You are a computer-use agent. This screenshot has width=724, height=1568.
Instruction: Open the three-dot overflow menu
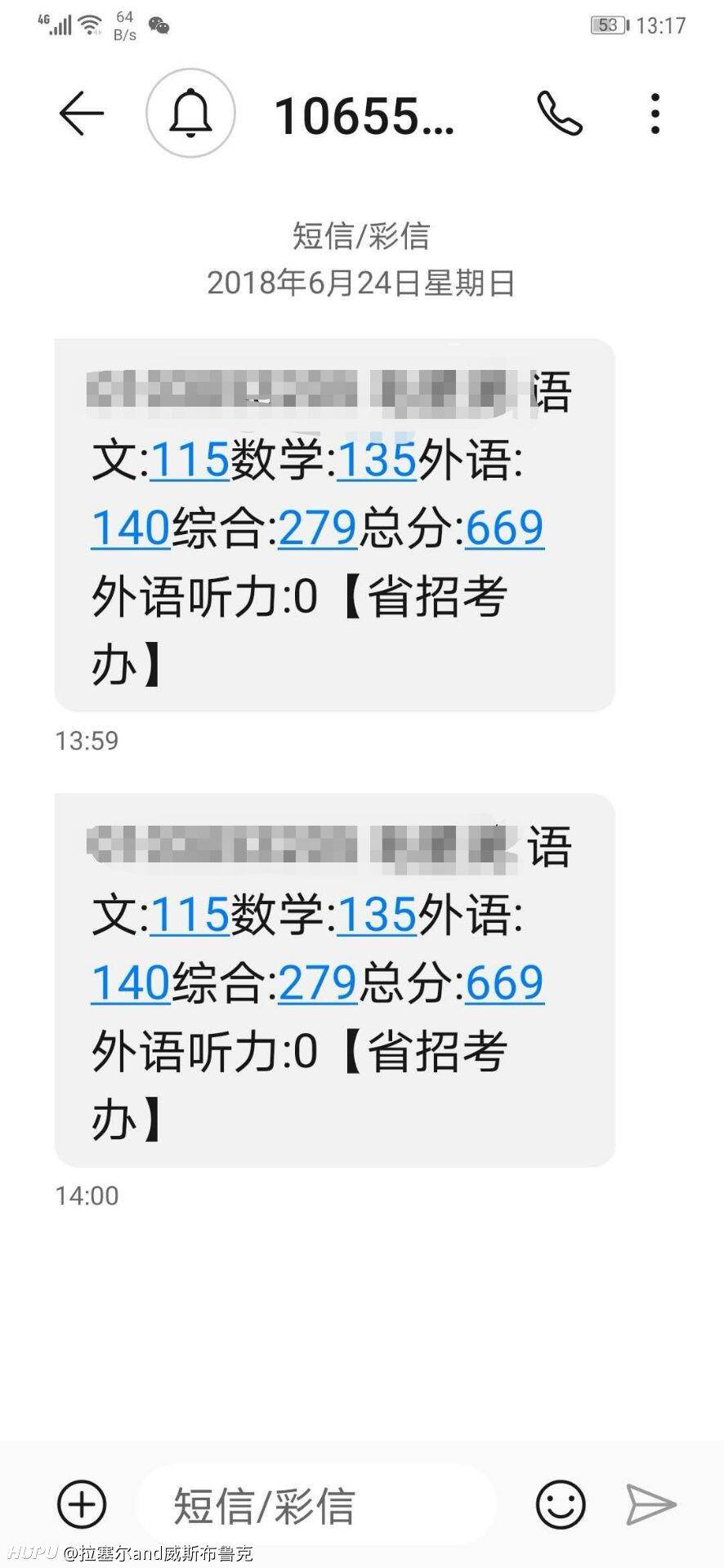point(655,113)
